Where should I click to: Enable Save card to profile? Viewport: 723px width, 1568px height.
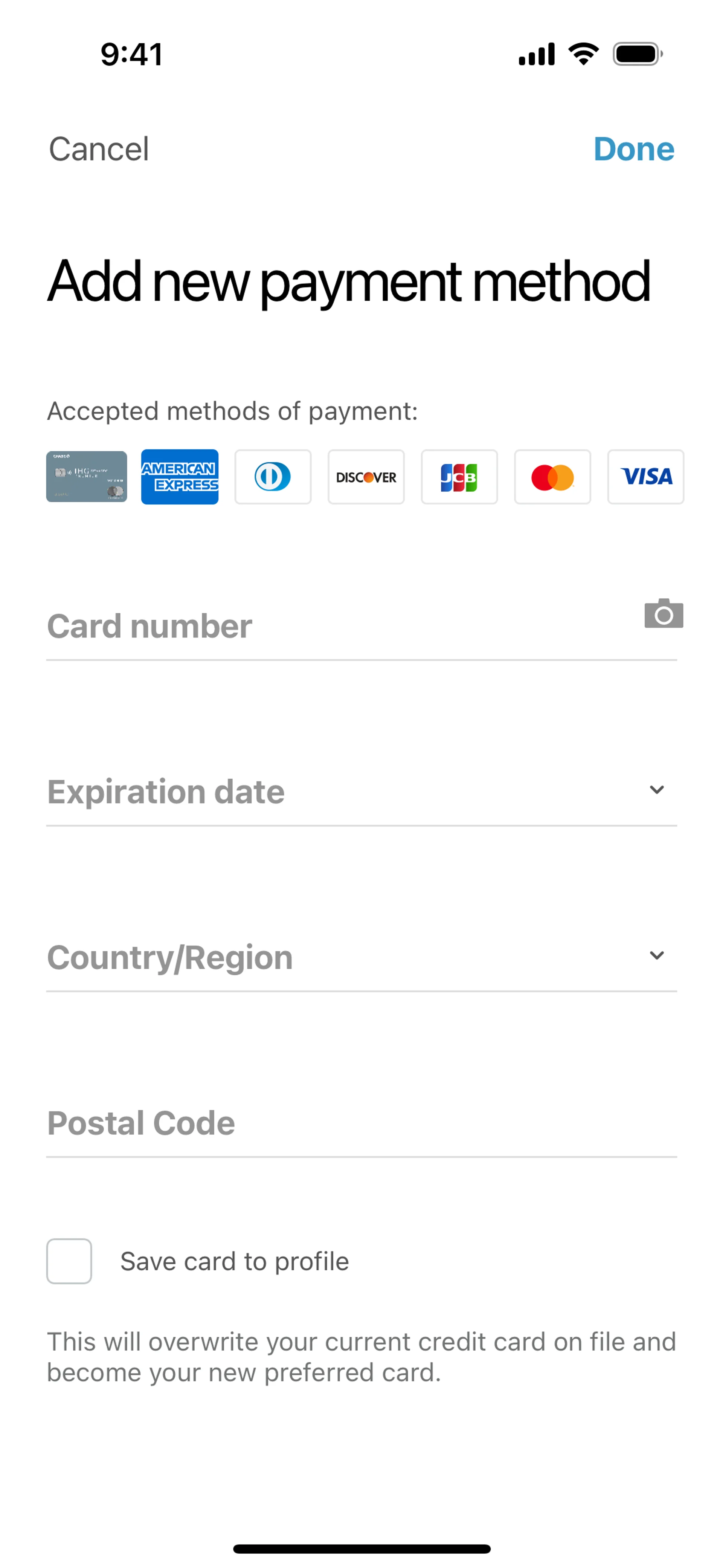click(69, 1261)
